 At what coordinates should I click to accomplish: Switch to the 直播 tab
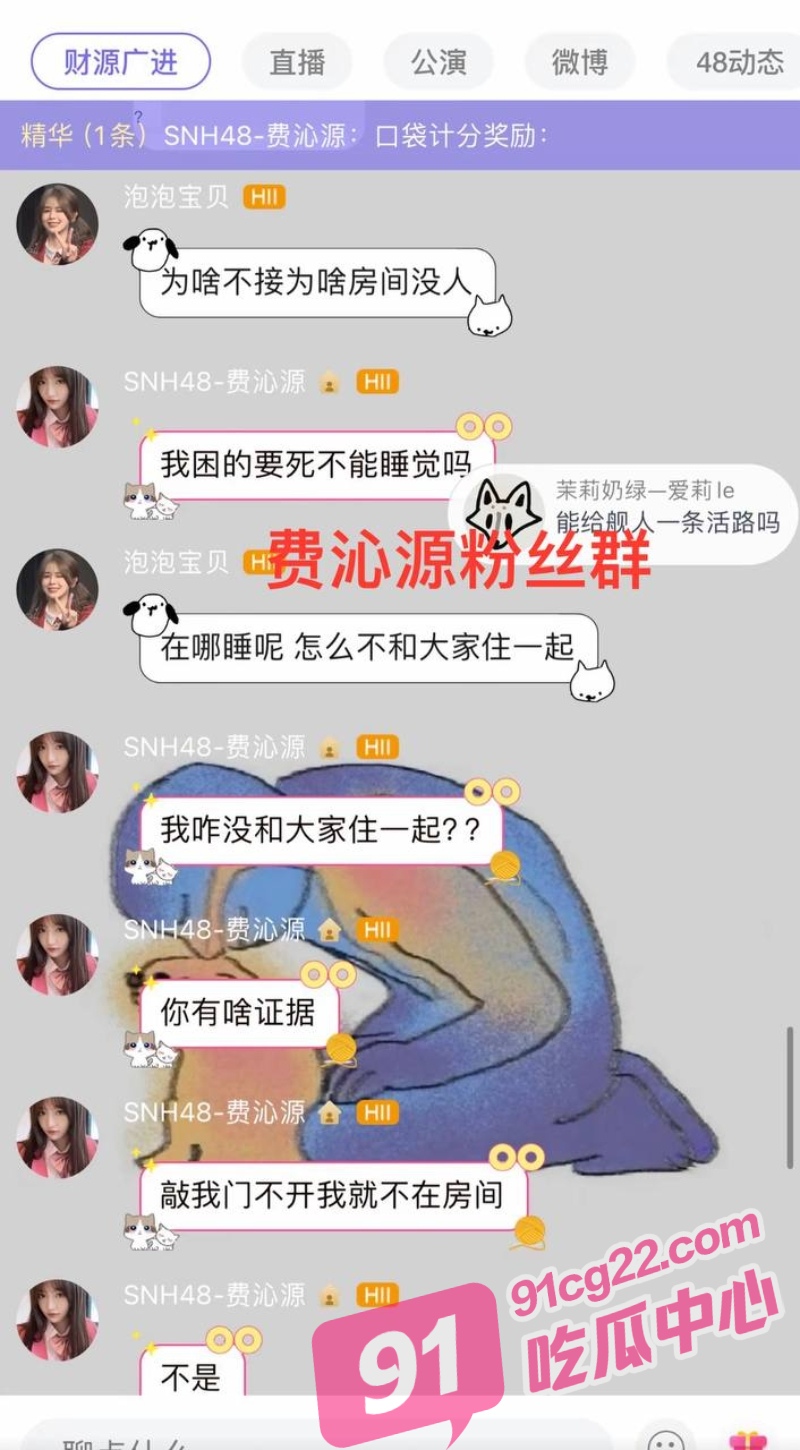point(297,62)
